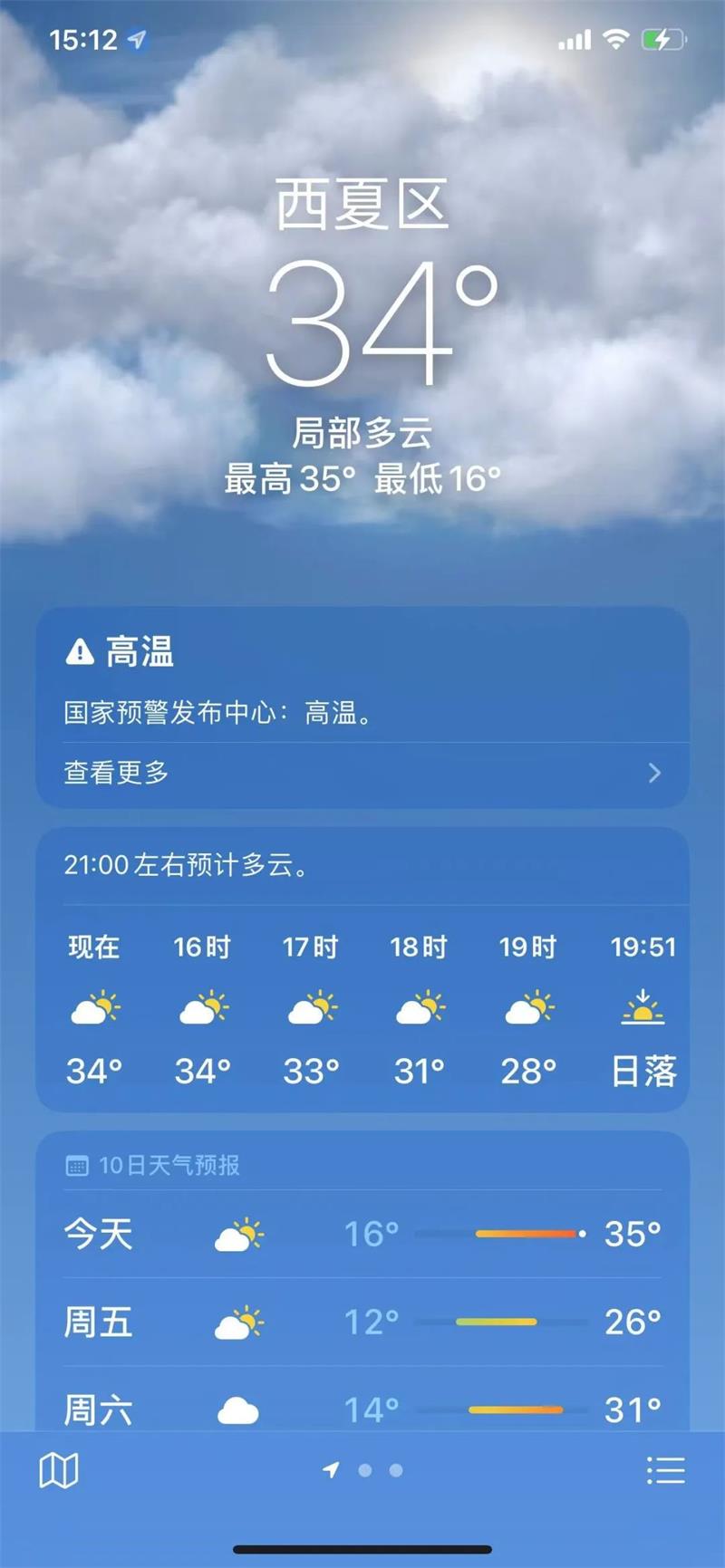Open the city list
725x1568 pixels.
tap(665, 1470)
